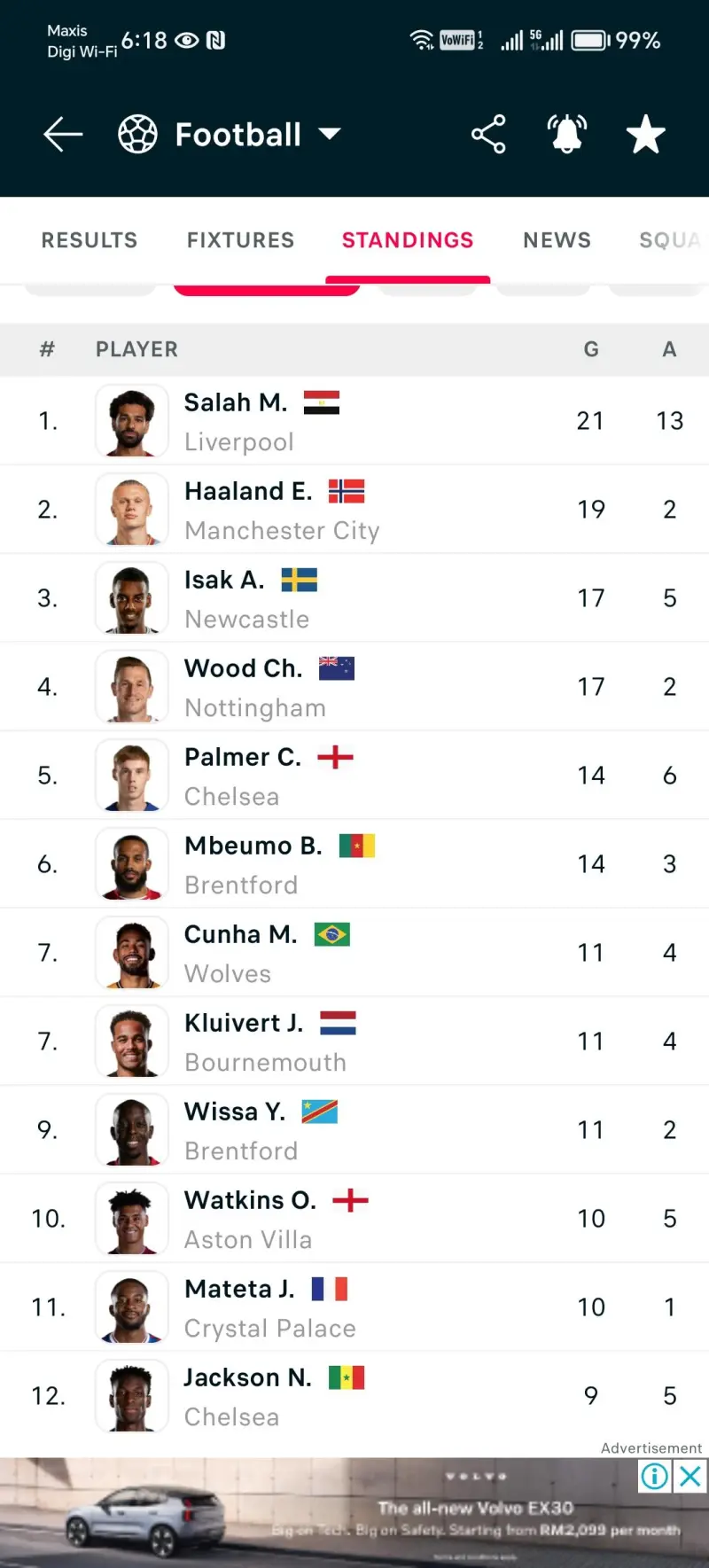709x1568 pixels.
Task: Sort scorers by the G column header
Action: [x=591, y=349]
